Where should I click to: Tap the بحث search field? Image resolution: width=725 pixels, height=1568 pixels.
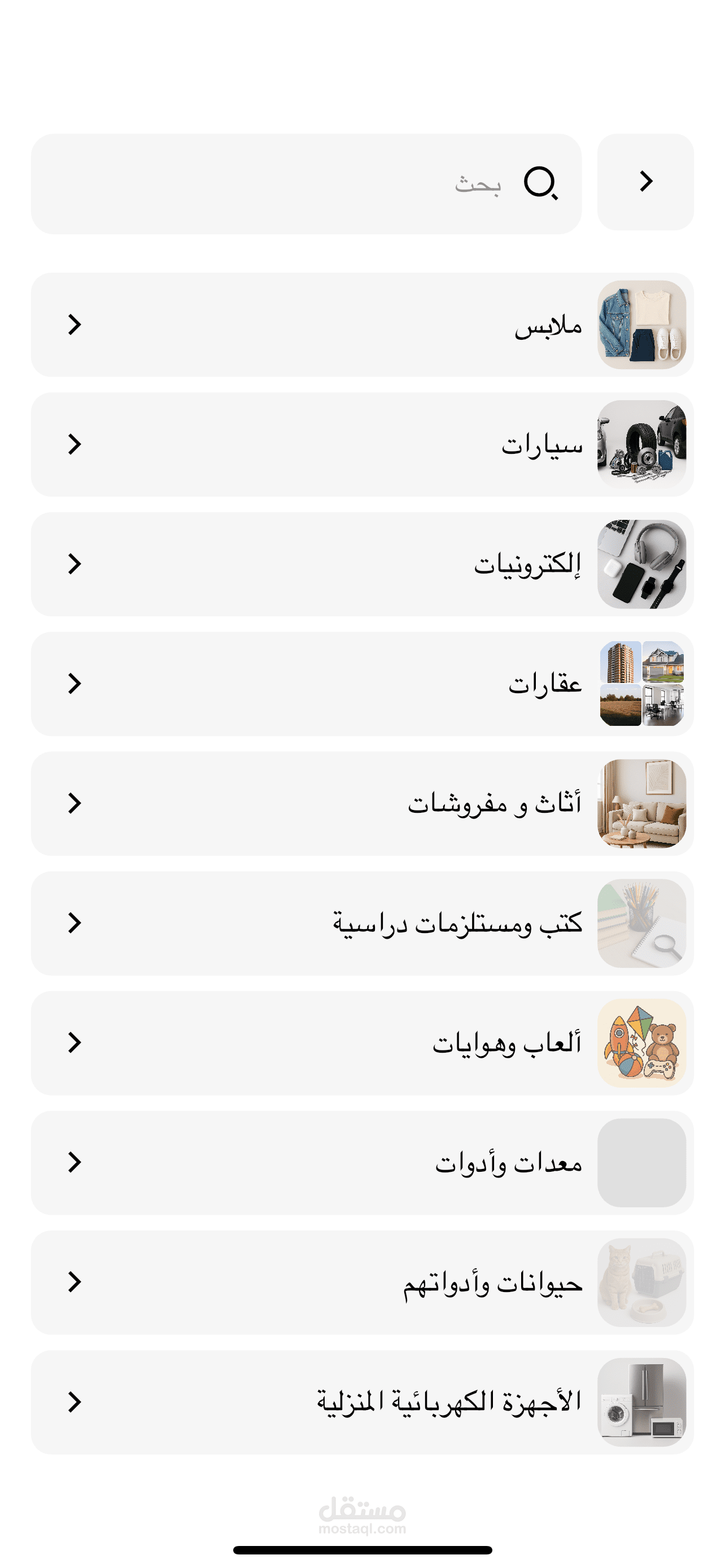[306, 184]
